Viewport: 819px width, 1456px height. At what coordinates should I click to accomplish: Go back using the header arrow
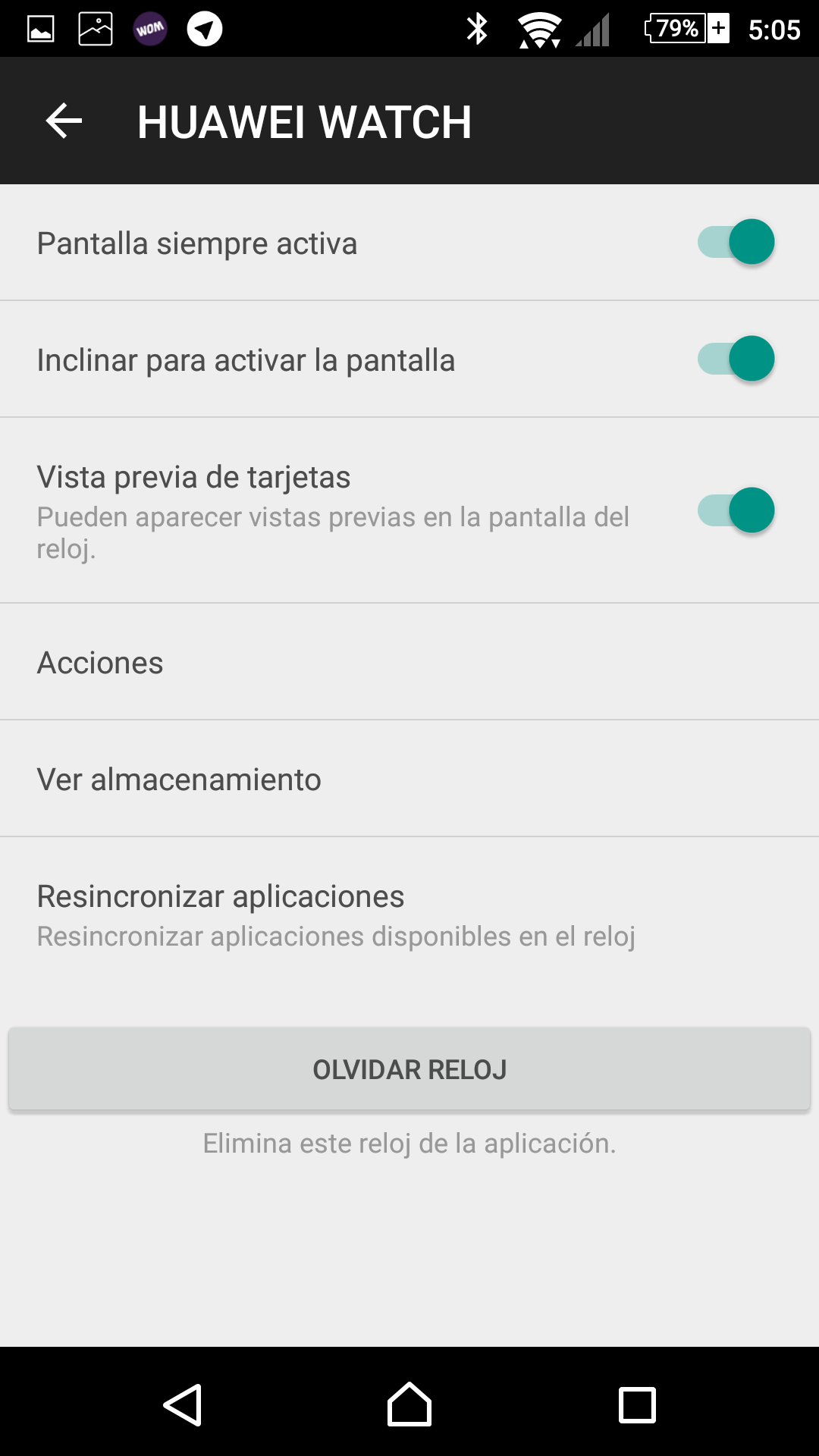coord(64,121)
